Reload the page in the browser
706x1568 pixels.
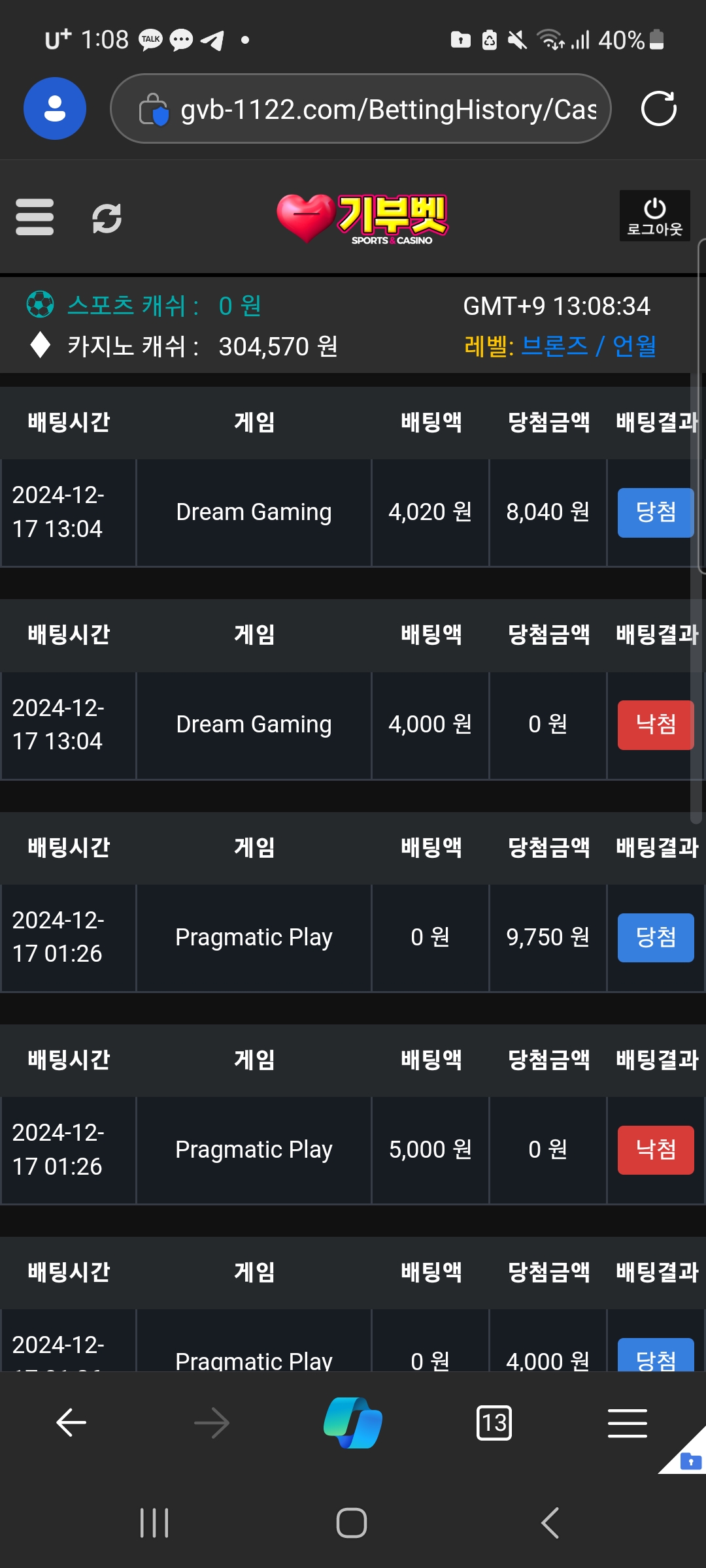658,108
